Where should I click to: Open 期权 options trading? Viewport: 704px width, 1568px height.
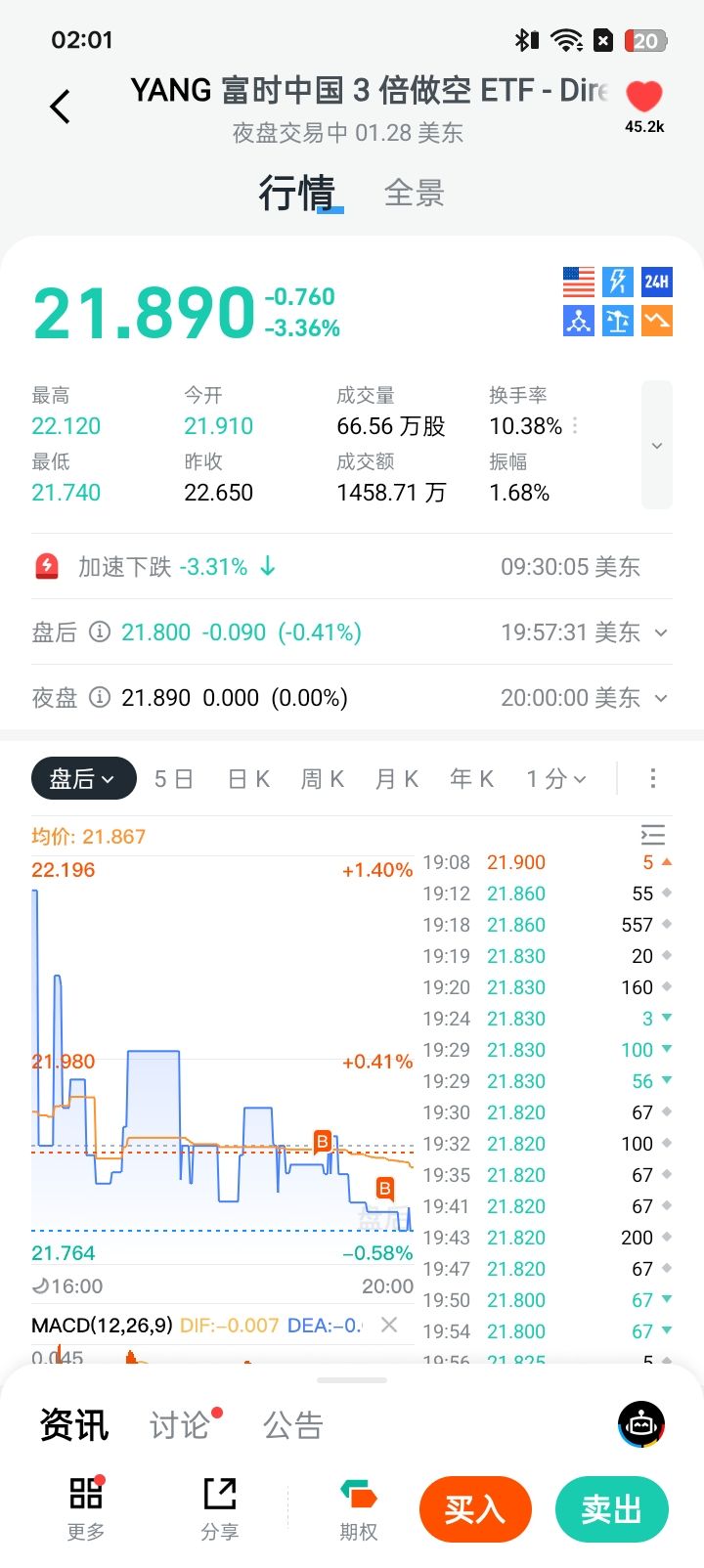[359, 1509]
